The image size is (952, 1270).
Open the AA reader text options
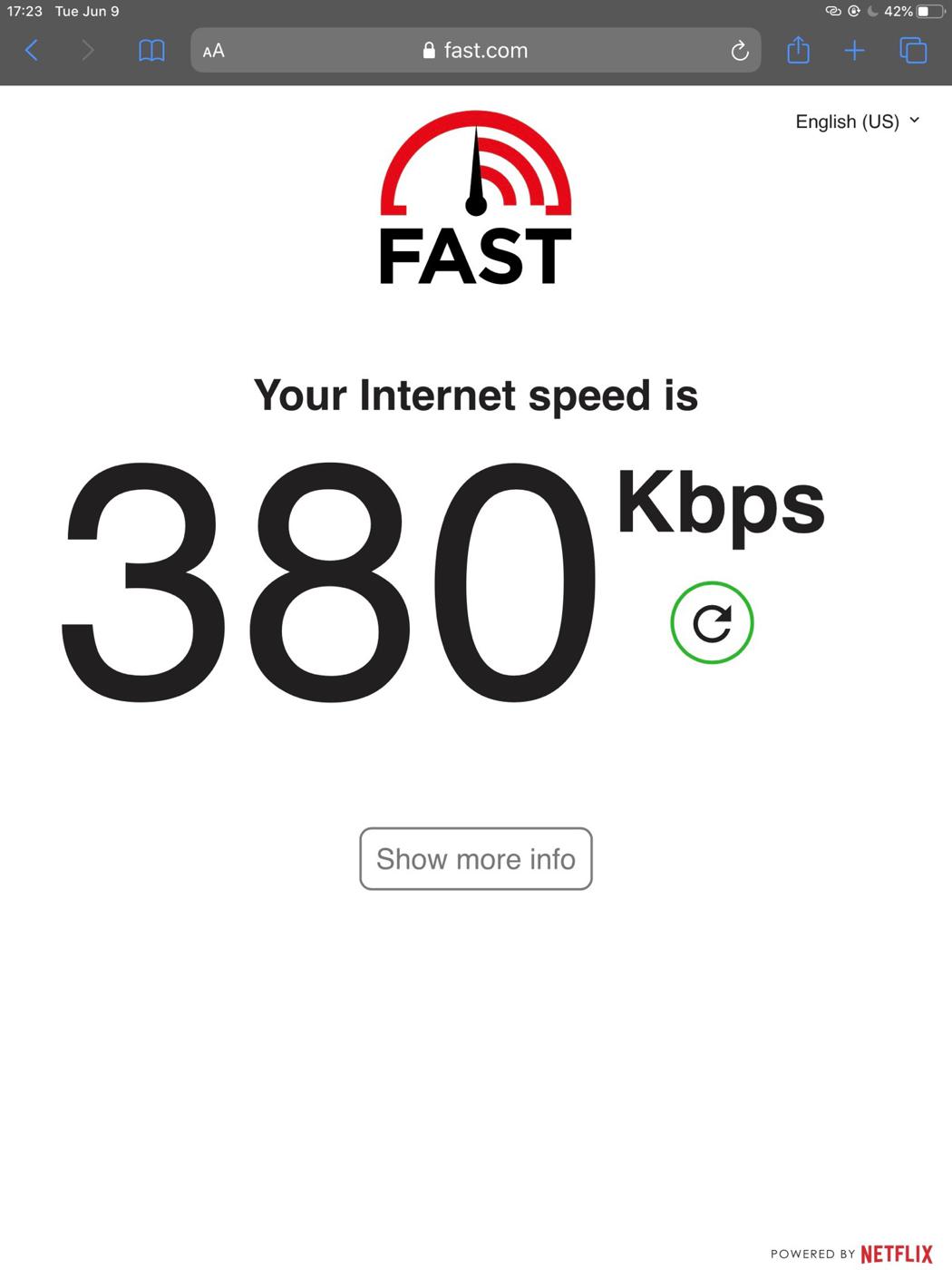[x=213, y=51]
